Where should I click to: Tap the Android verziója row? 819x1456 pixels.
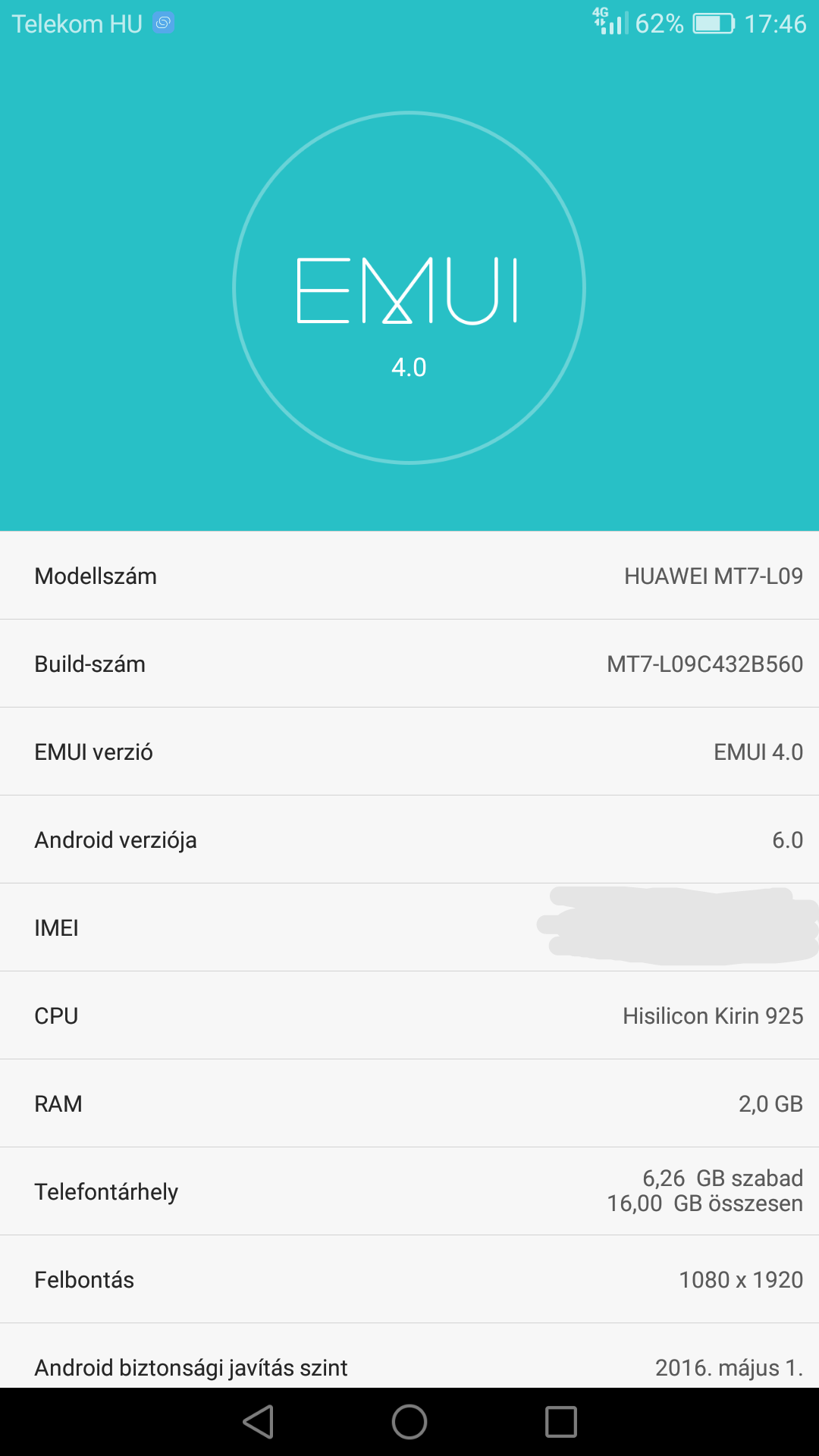click(x=409, y=839)
